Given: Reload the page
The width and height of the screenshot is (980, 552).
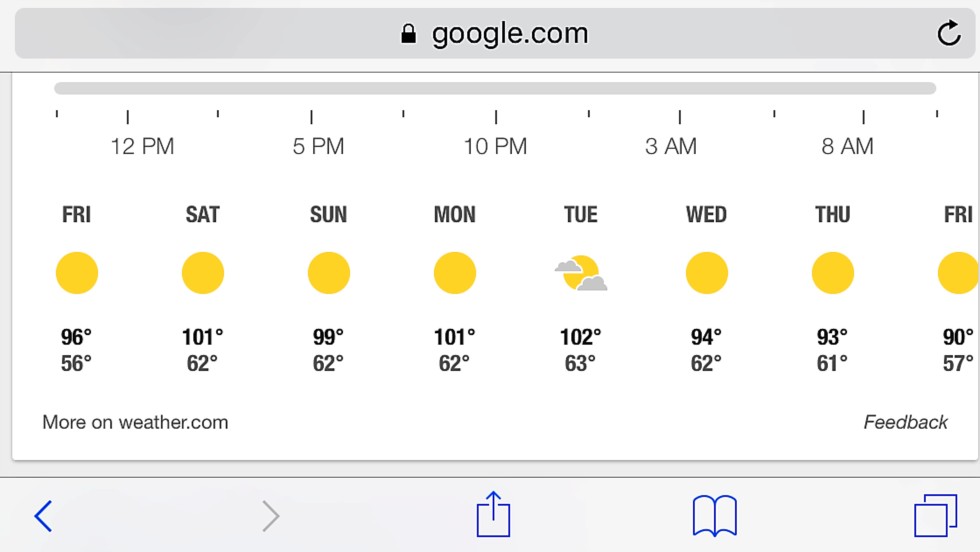Looking at the screenshot, I should click(948, 34).
